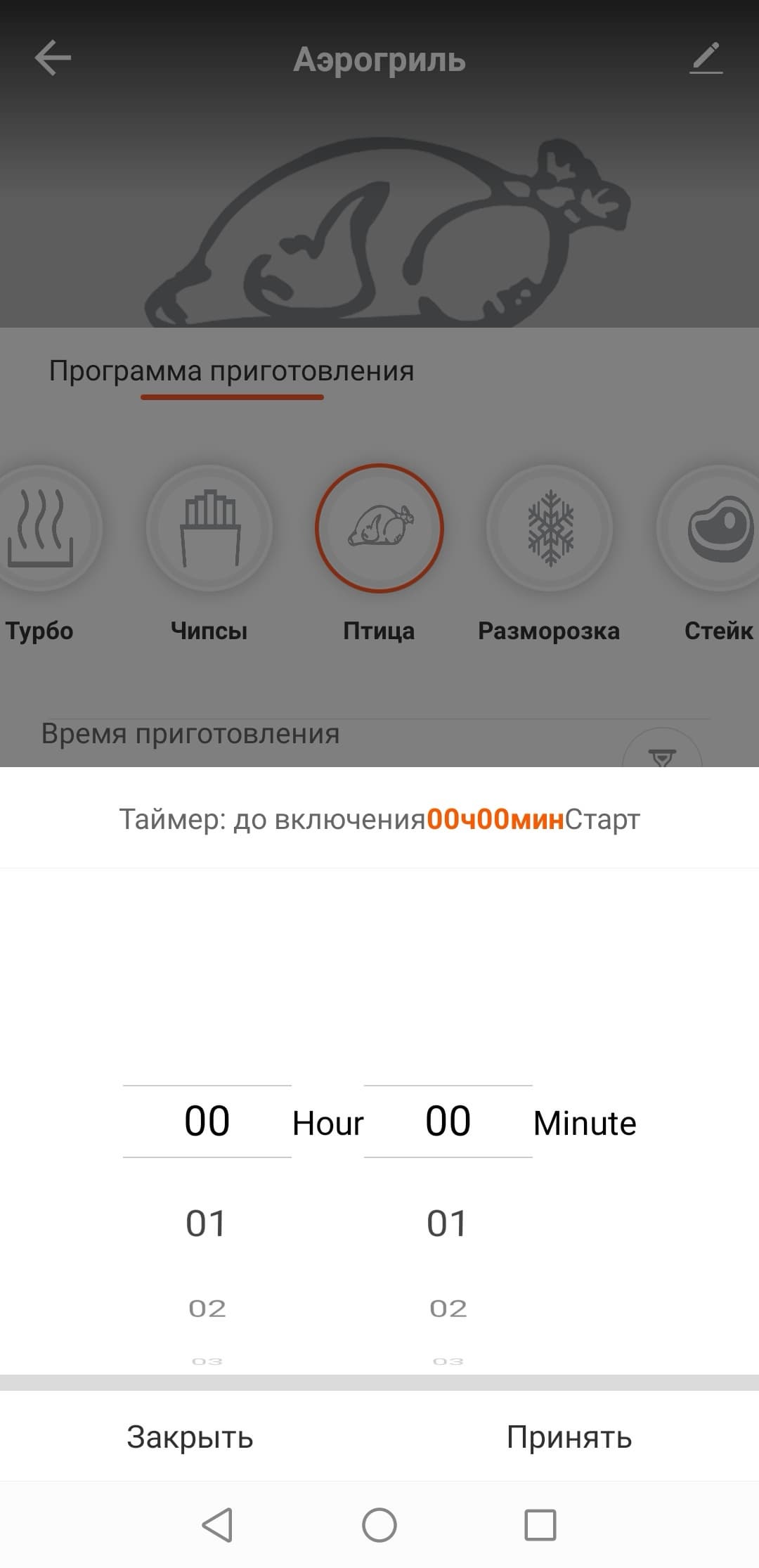The image size is (759, 1568).
Task: Go back with the system navigation button
Action: (217, 1524)
